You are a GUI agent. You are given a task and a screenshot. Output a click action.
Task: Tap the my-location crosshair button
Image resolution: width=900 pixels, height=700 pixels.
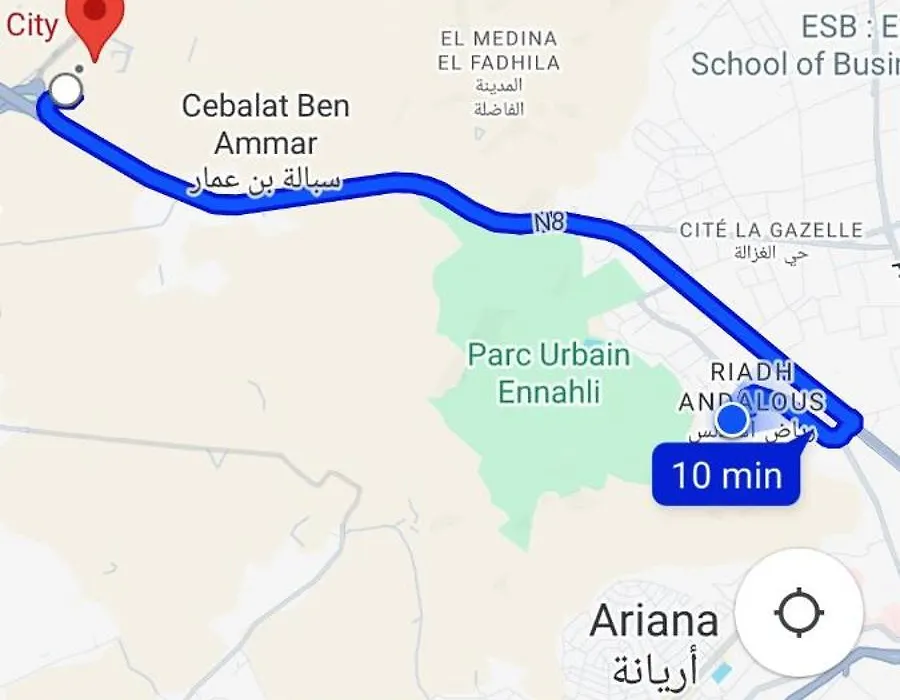click(799, 613)
